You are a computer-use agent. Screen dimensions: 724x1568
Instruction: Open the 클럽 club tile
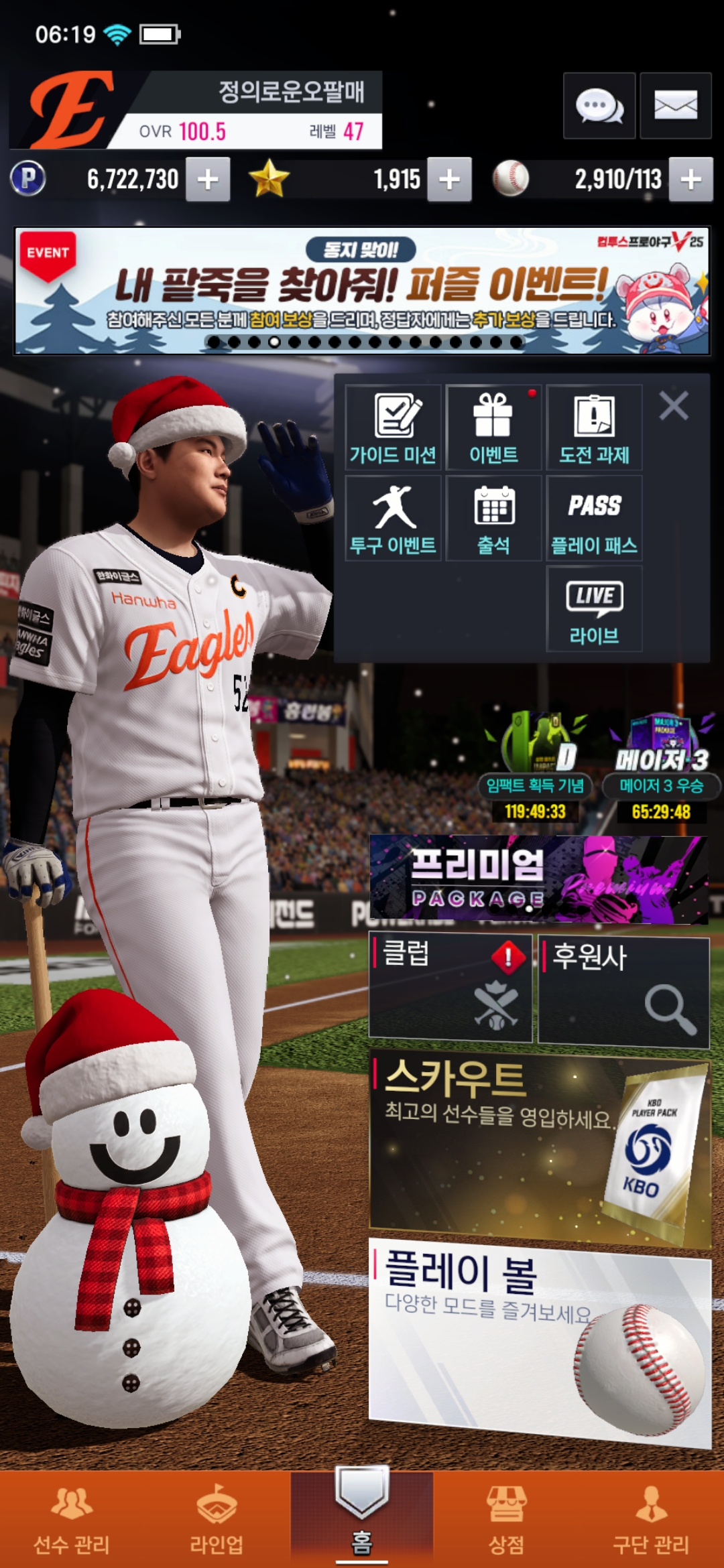point(450,988)
